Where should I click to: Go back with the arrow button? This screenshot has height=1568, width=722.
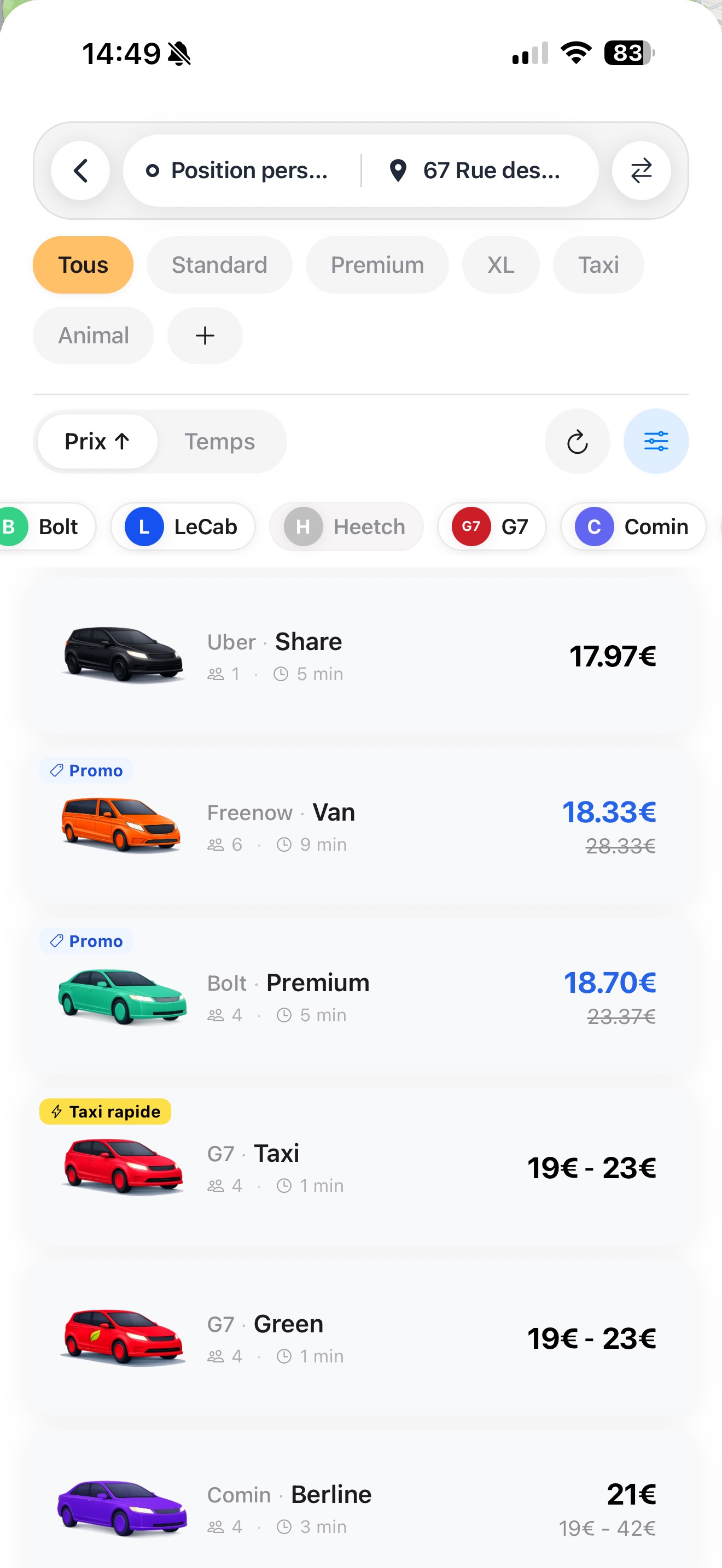80,171
